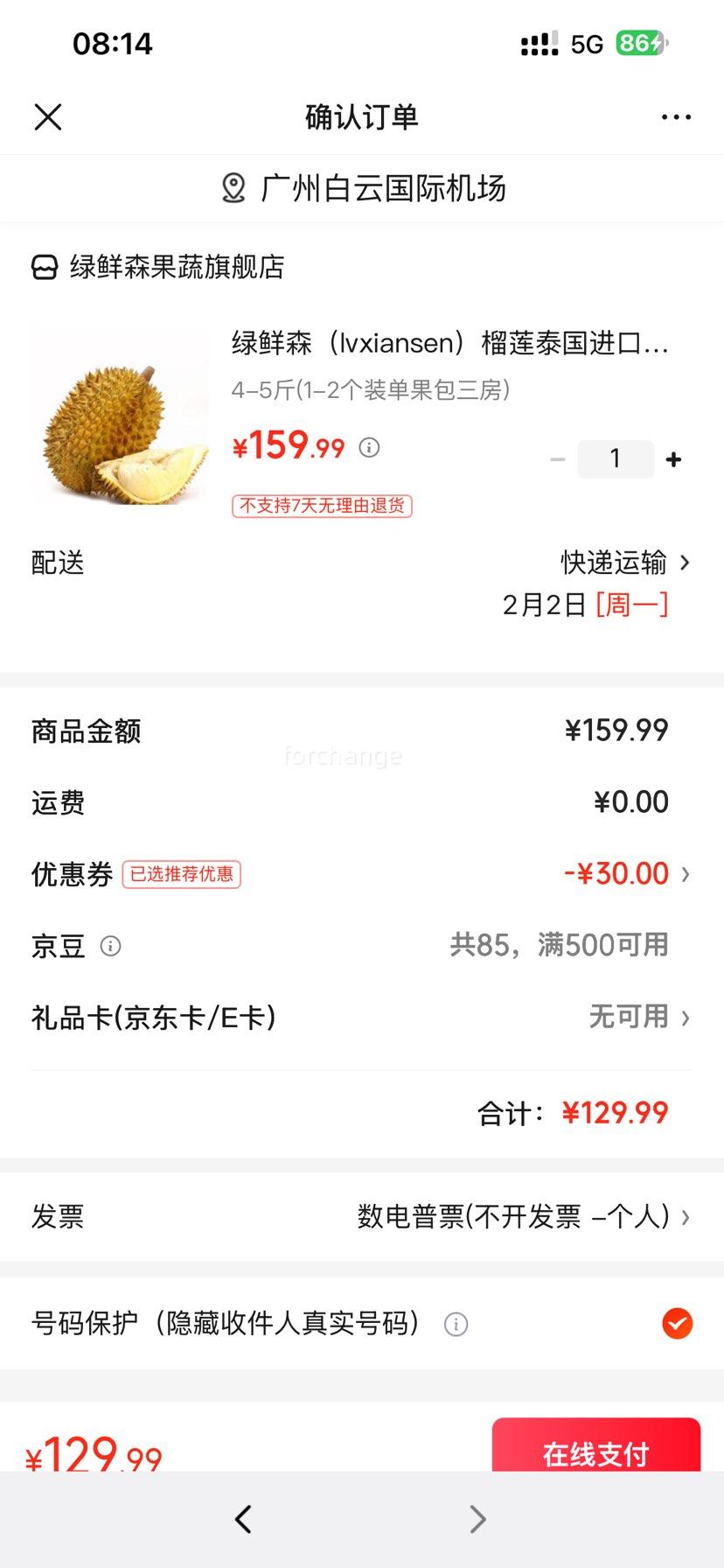Open the 优惠券 coupon selection
Screen dimensions: 724x1568
coord(623,872)
